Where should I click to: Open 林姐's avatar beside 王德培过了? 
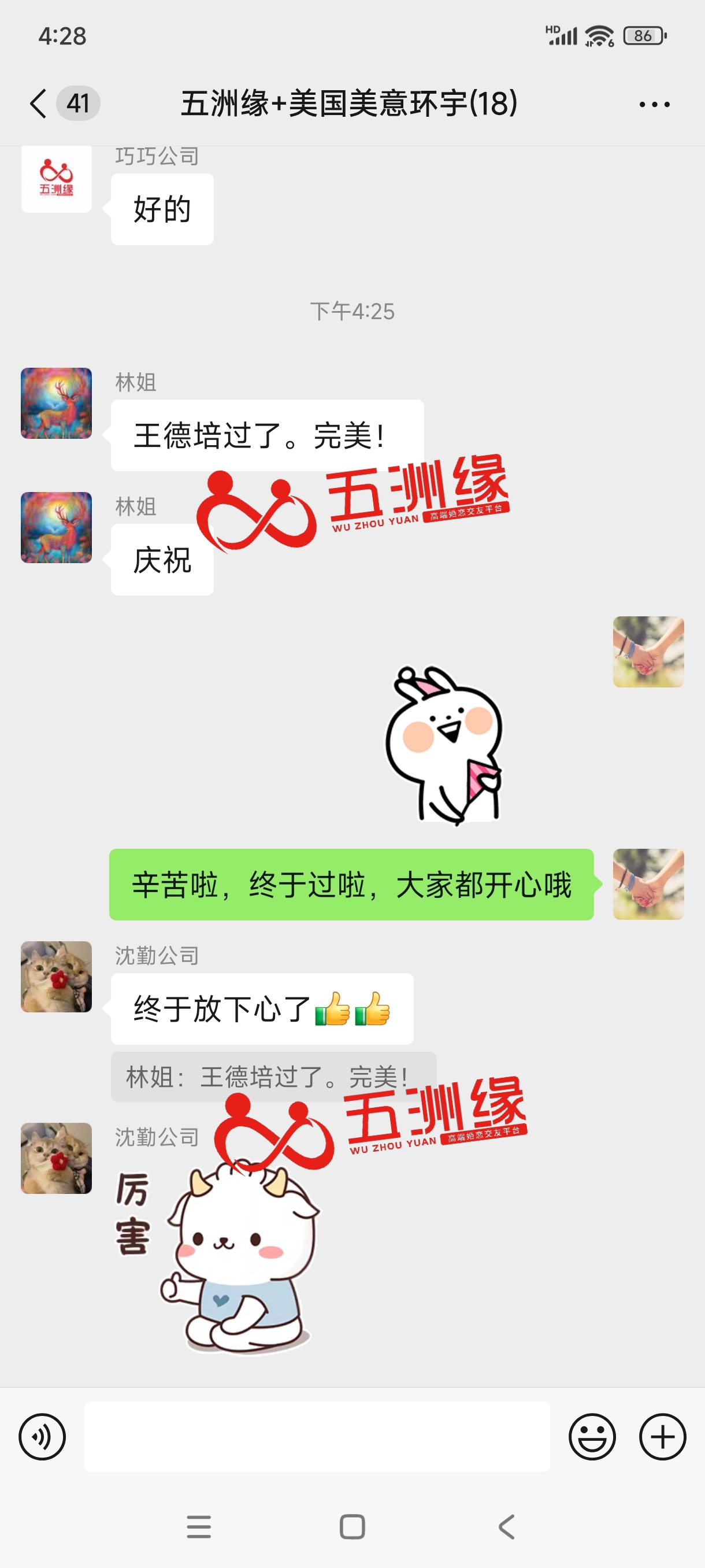click(56, 403)
